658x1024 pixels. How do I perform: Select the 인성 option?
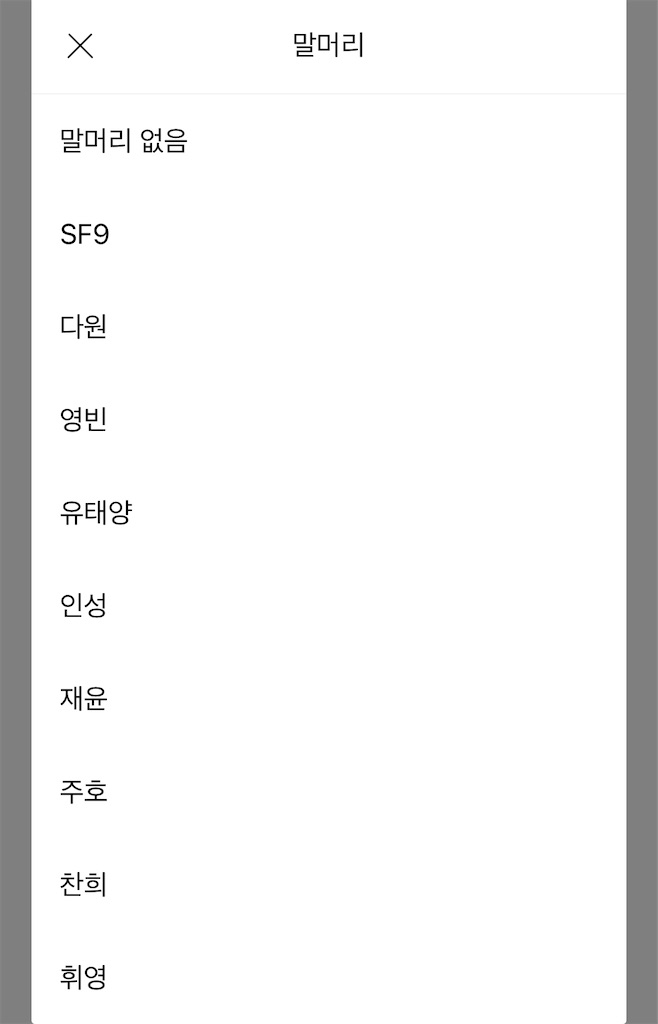(84, 606)
